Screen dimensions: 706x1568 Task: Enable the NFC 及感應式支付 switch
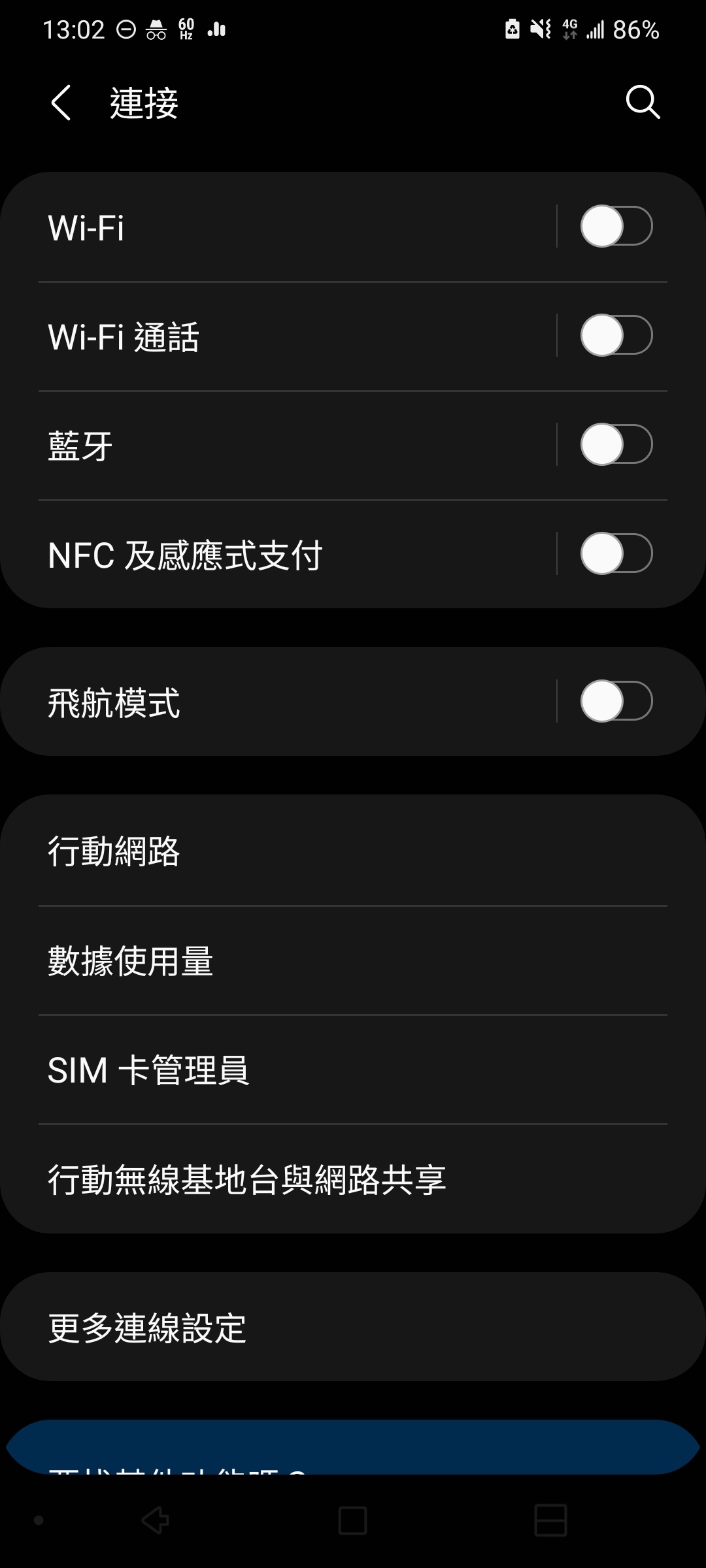click(616, 554)
